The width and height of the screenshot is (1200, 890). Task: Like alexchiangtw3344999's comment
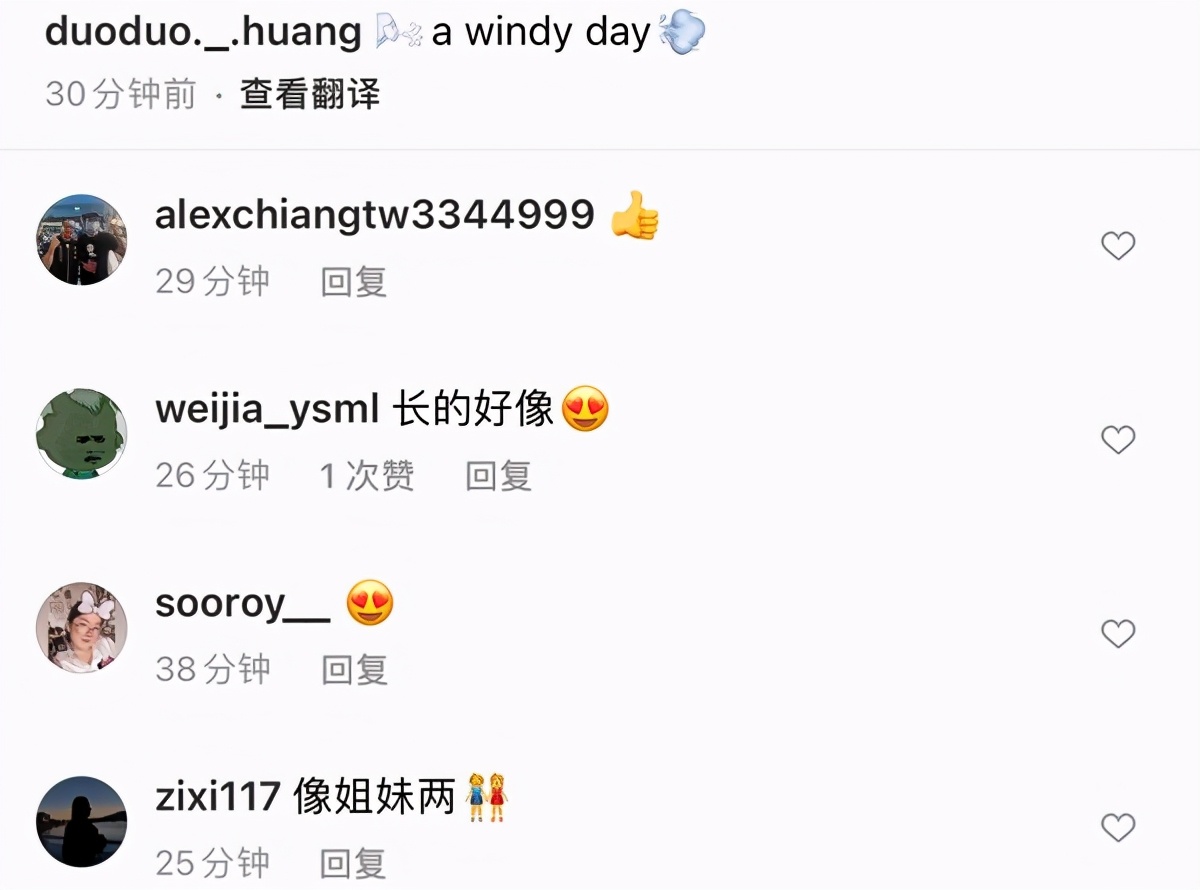(x=1118, y=245)
